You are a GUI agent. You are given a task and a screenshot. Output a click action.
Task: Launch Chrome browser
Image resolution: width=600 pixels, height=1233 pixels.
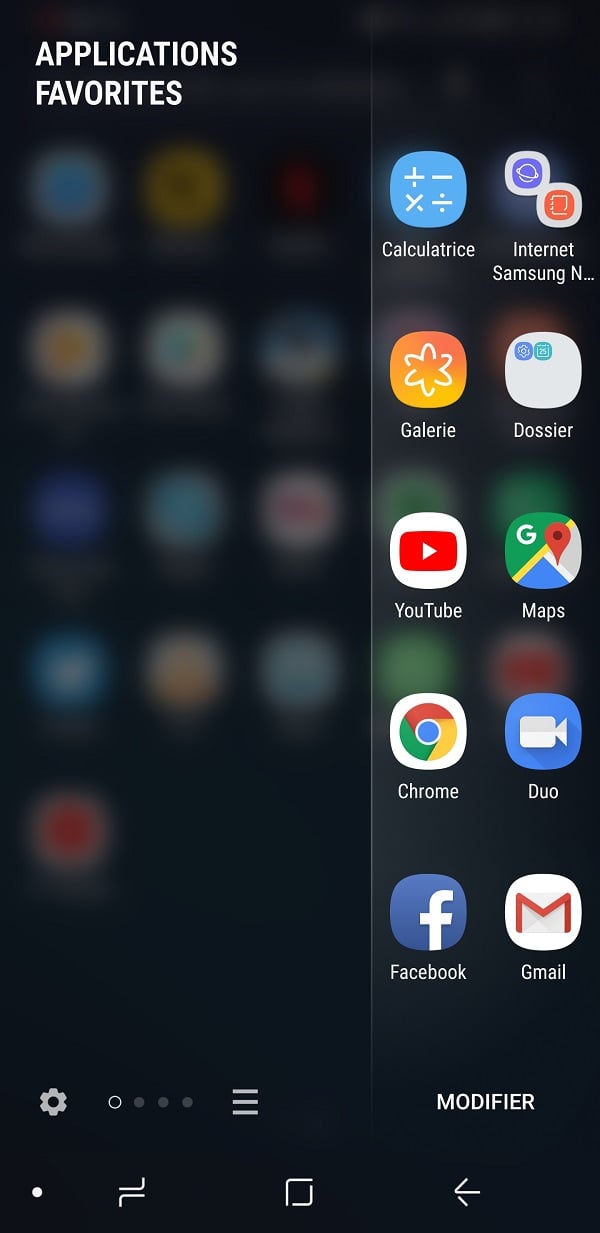point(428,732)
